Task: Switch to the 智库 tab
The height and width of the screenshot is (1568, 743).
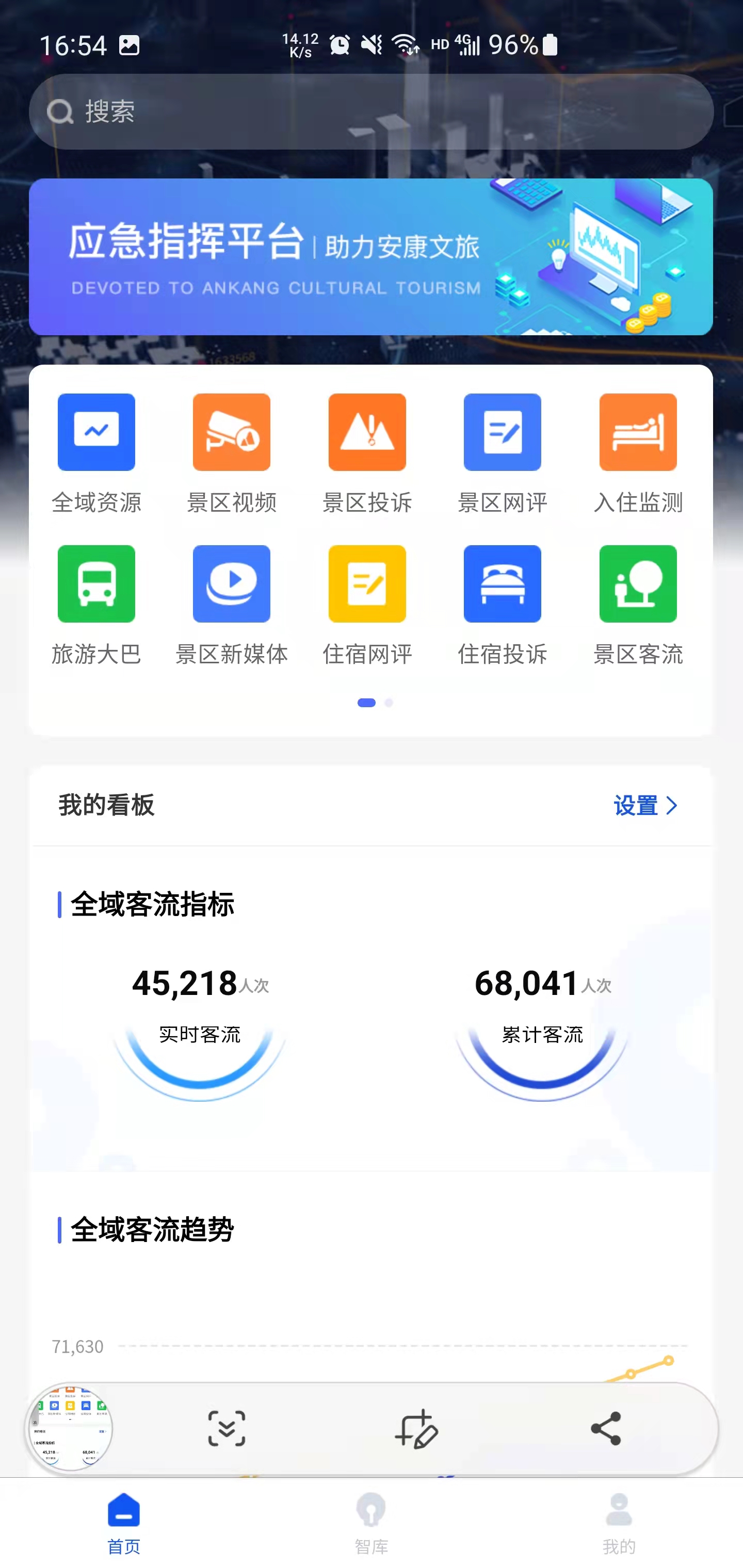Action: 371,1522
